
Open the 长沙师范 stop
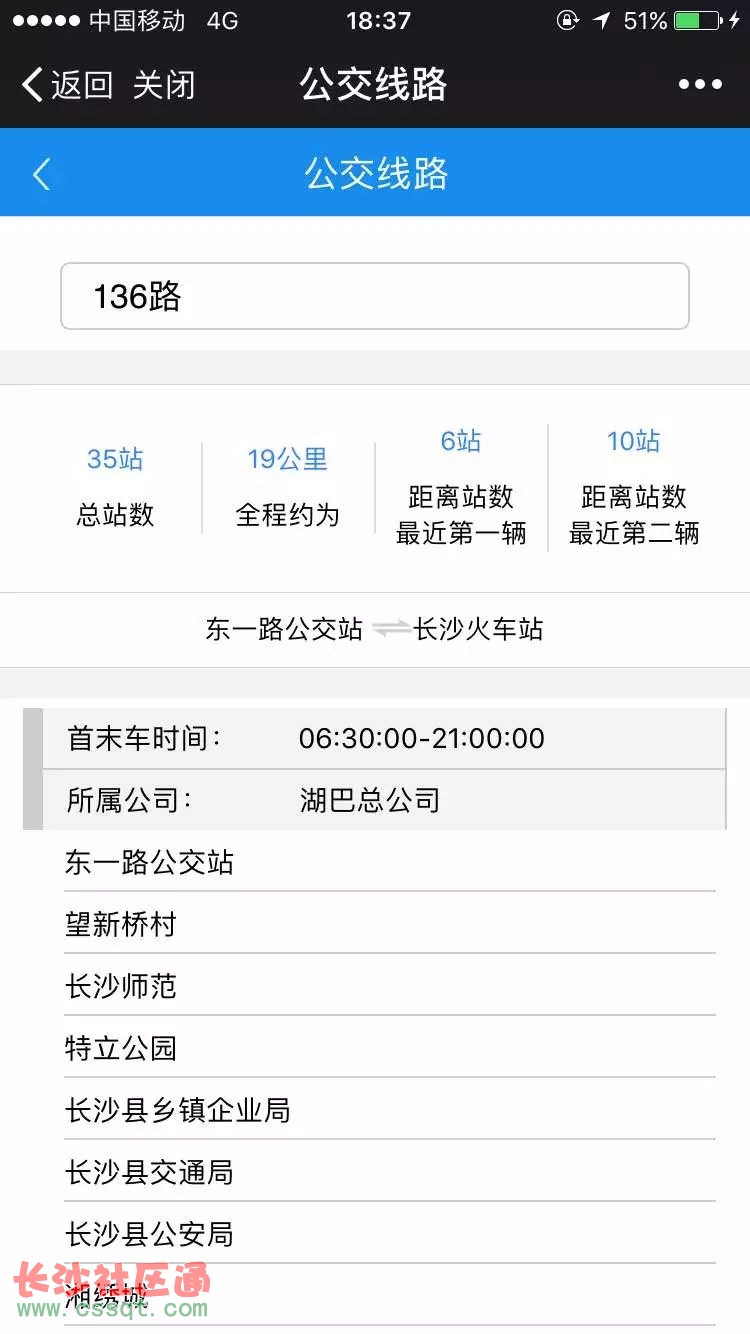click(x=390, y=986)
